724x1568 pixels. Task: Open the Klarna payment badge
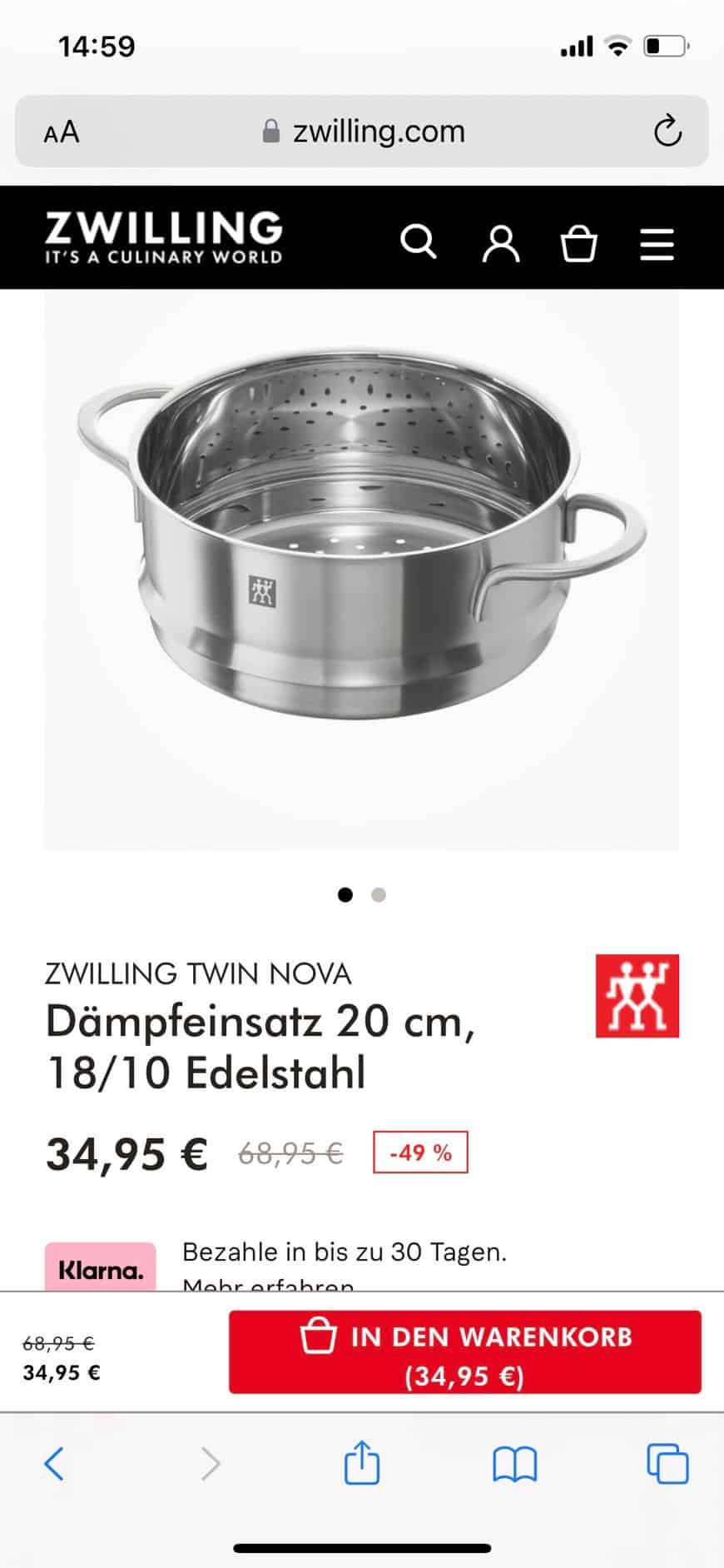point(100,1267)
